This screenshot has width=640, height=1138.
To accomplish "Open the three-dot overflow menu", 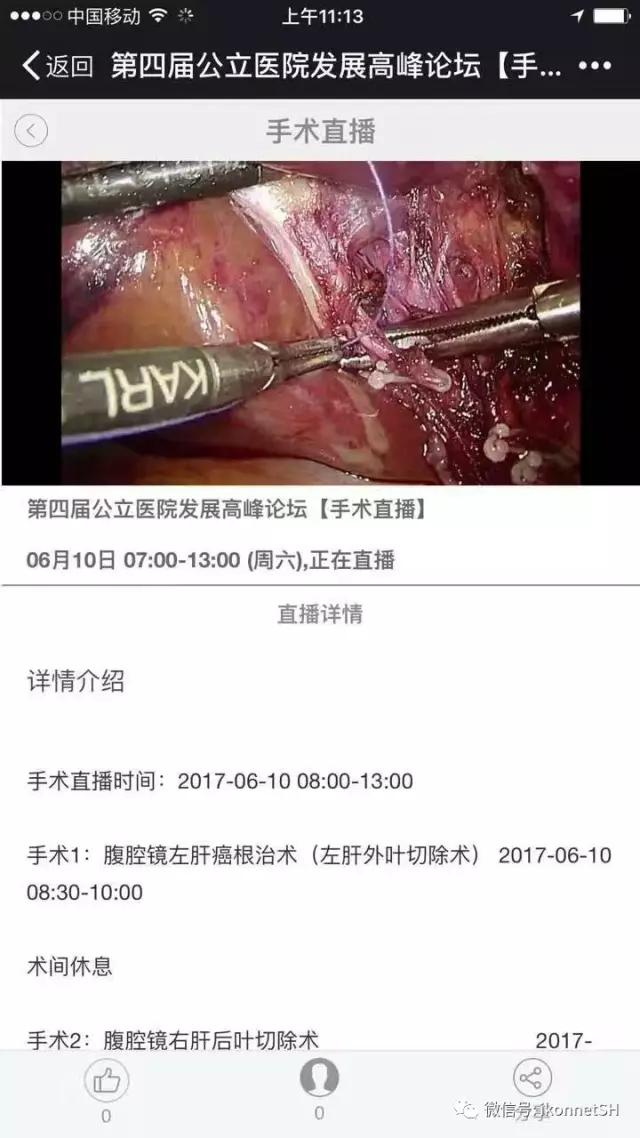I will point(594,67).
